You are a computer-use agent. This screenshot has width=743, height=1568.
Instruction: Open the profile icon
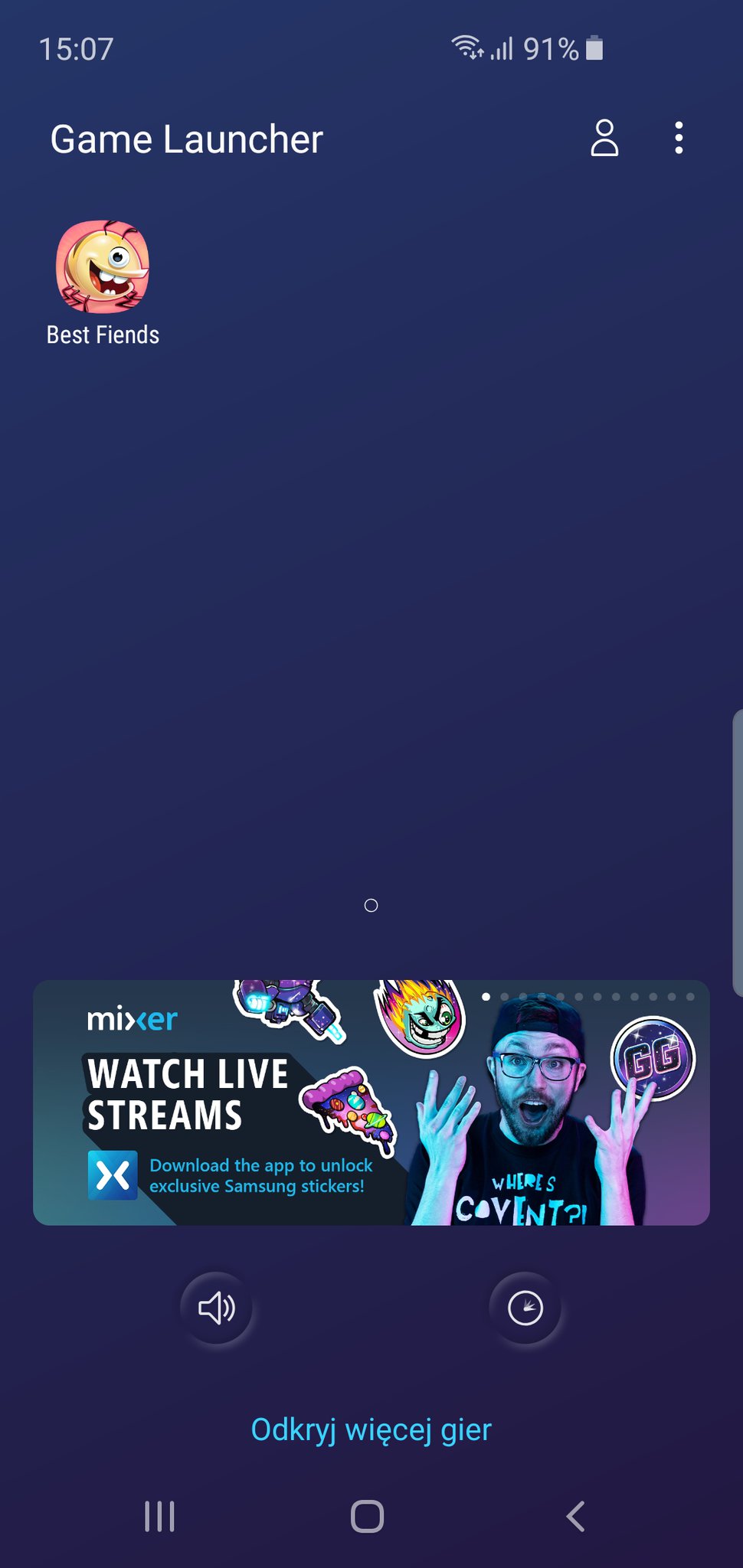point(604,139)
